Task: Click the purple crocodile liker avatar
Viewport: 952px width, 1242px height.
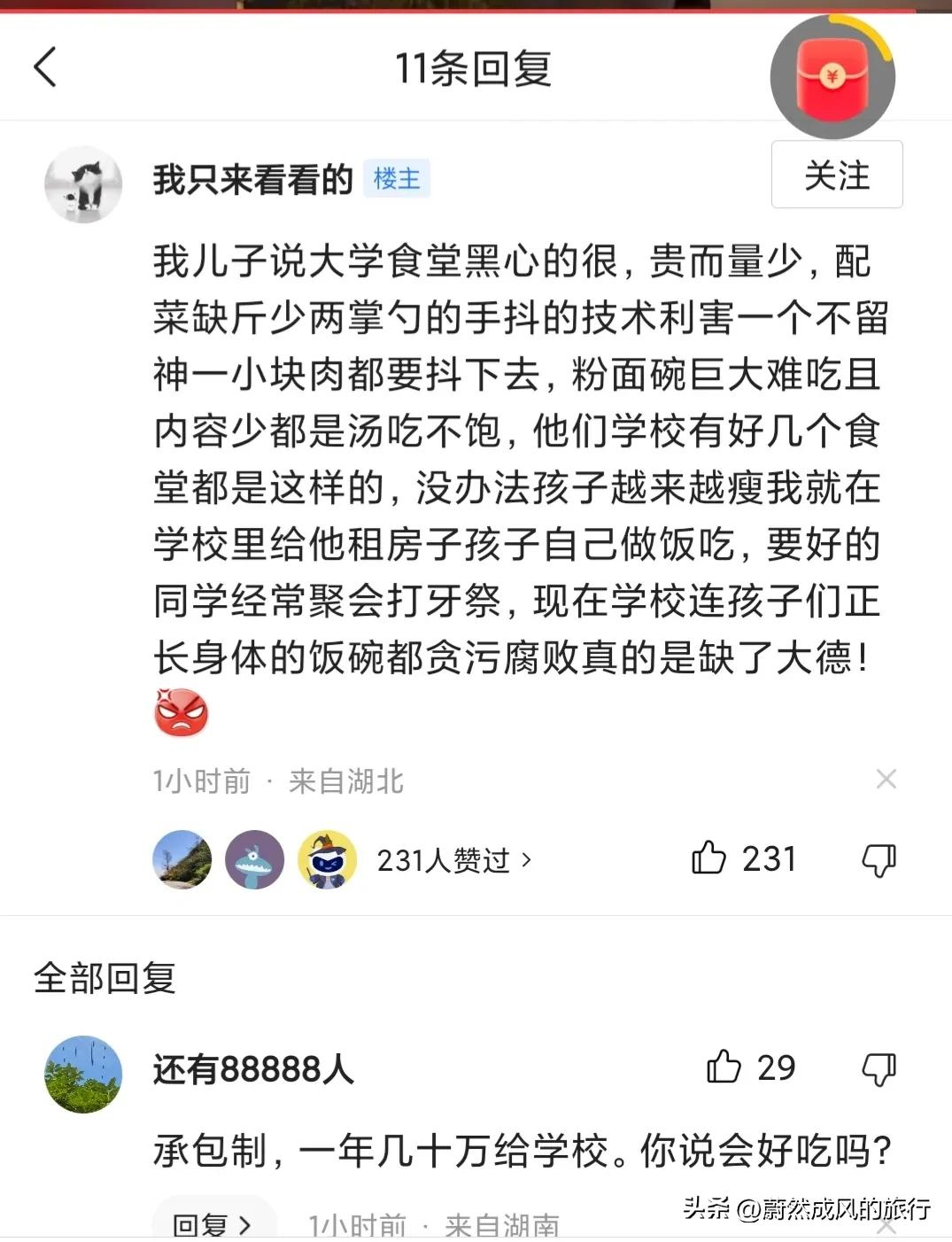Action: (254, 858)
